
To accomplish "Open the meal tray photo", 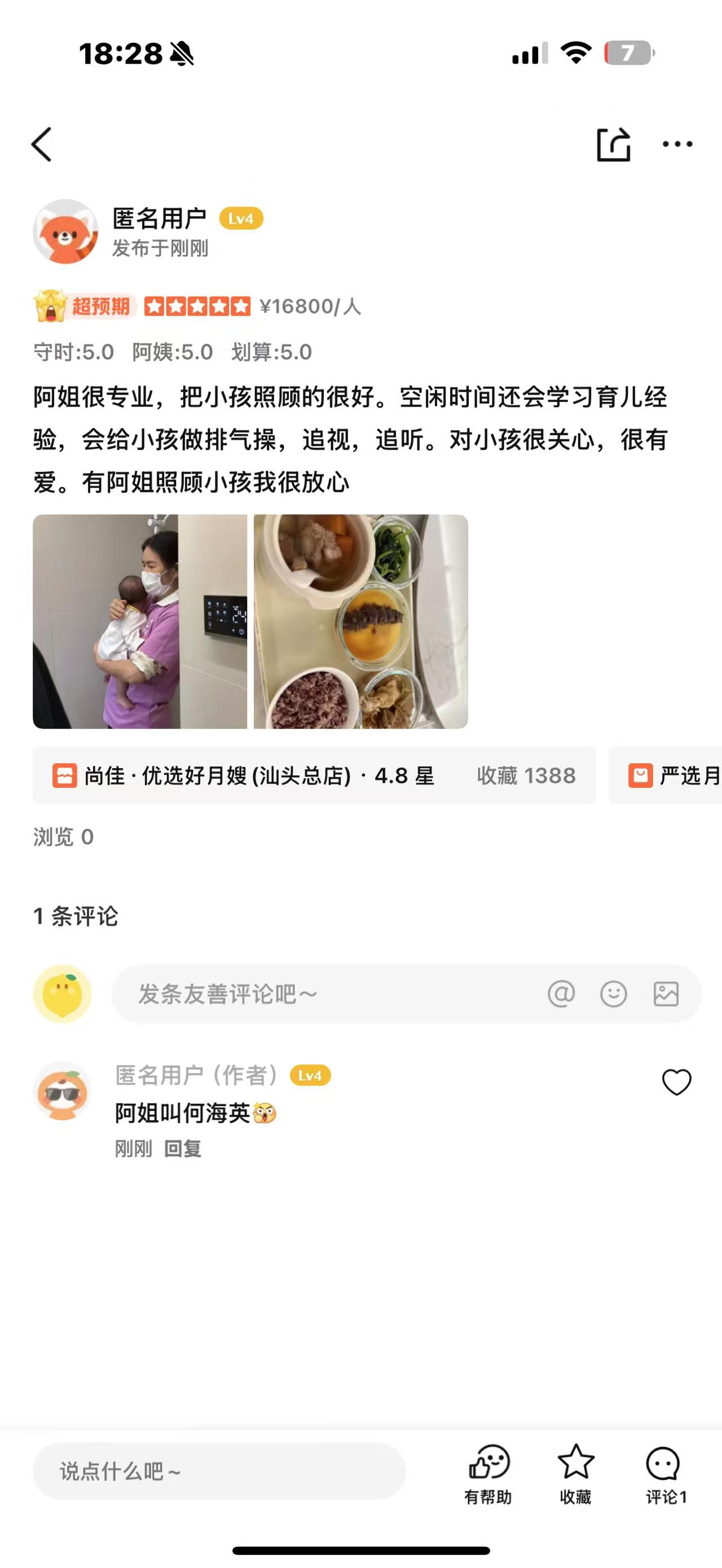I will click(360, 621).
